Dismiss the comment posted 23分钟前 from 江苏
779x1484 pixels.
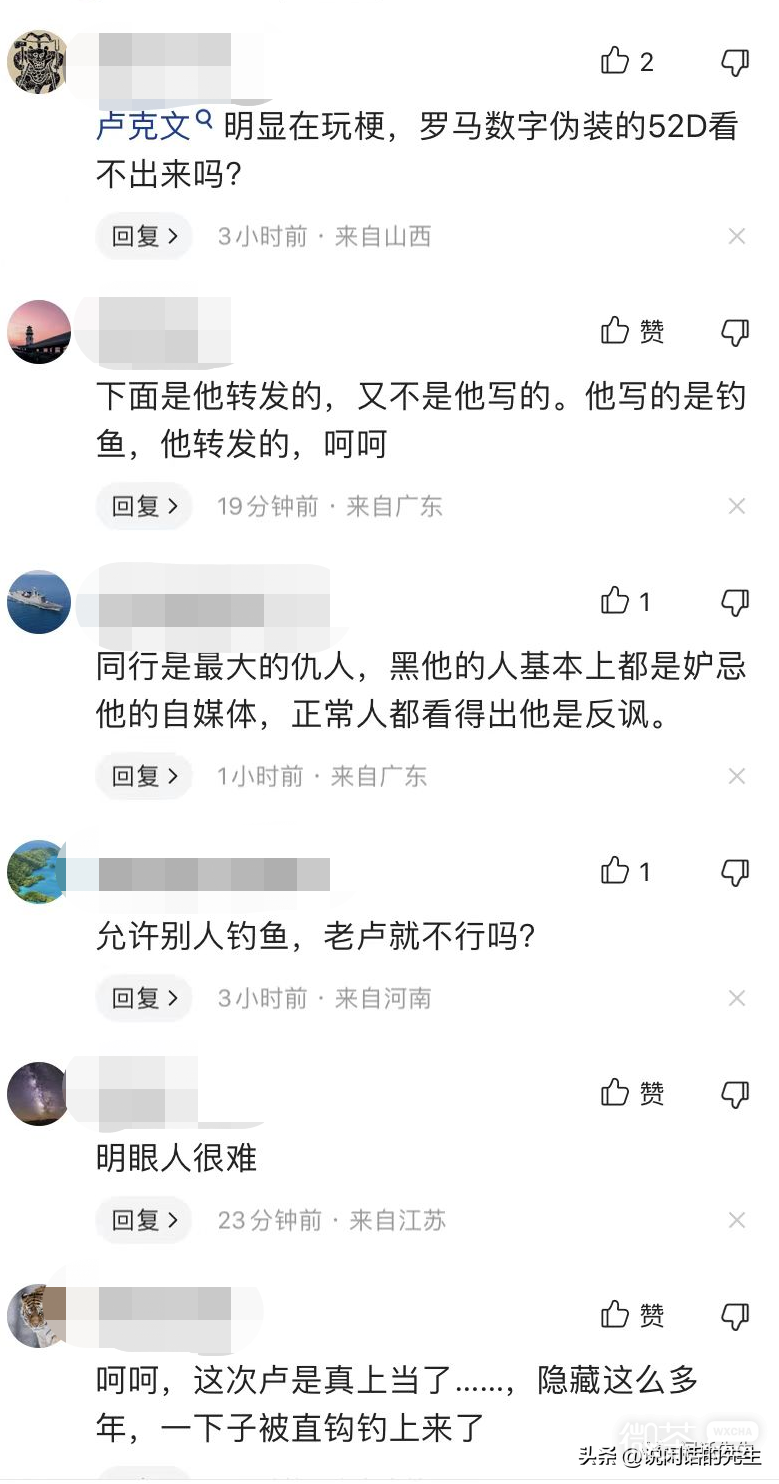tap(737, 1220)
